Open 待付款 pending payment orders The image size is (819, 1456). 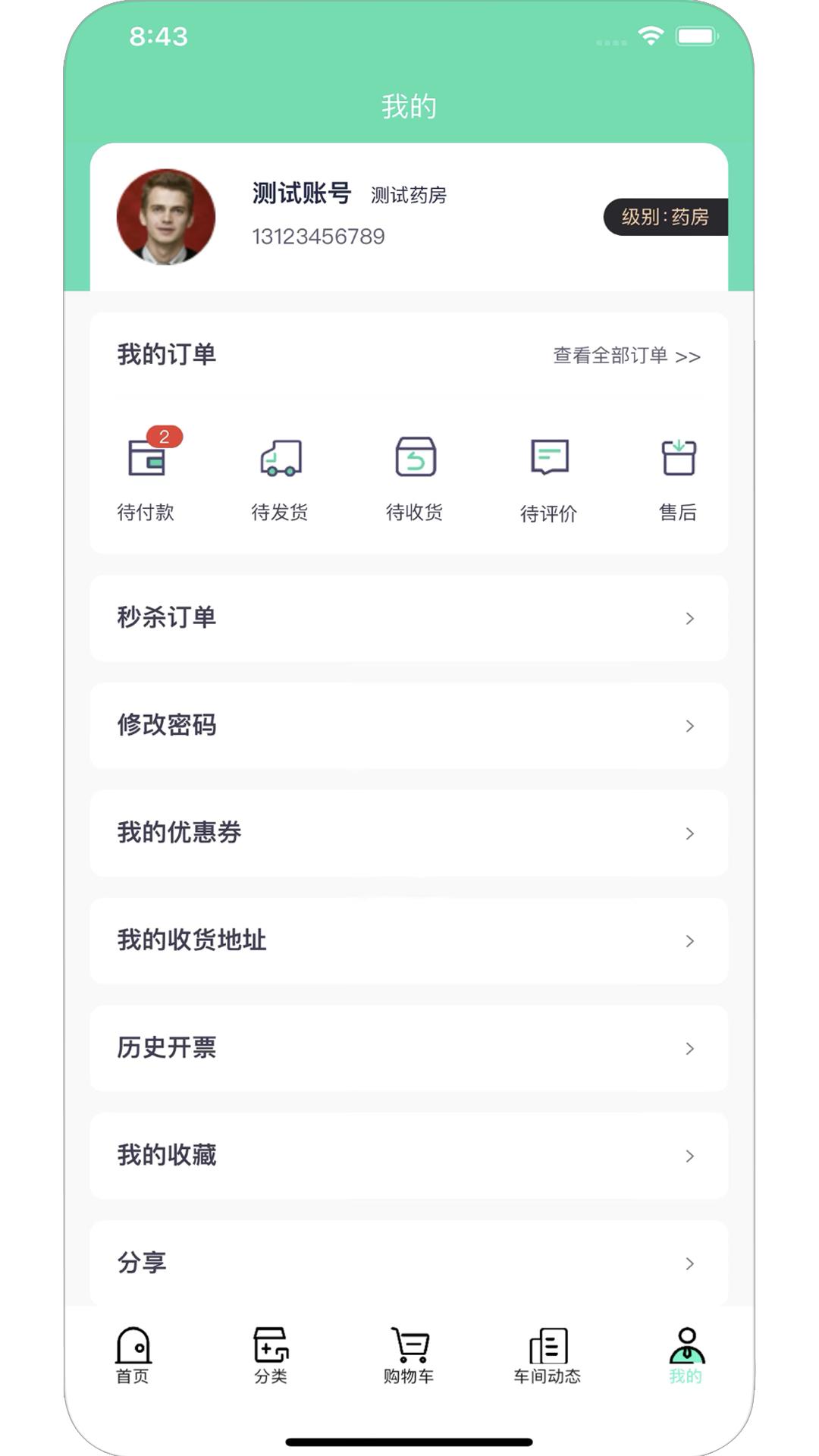coord(146,474)
